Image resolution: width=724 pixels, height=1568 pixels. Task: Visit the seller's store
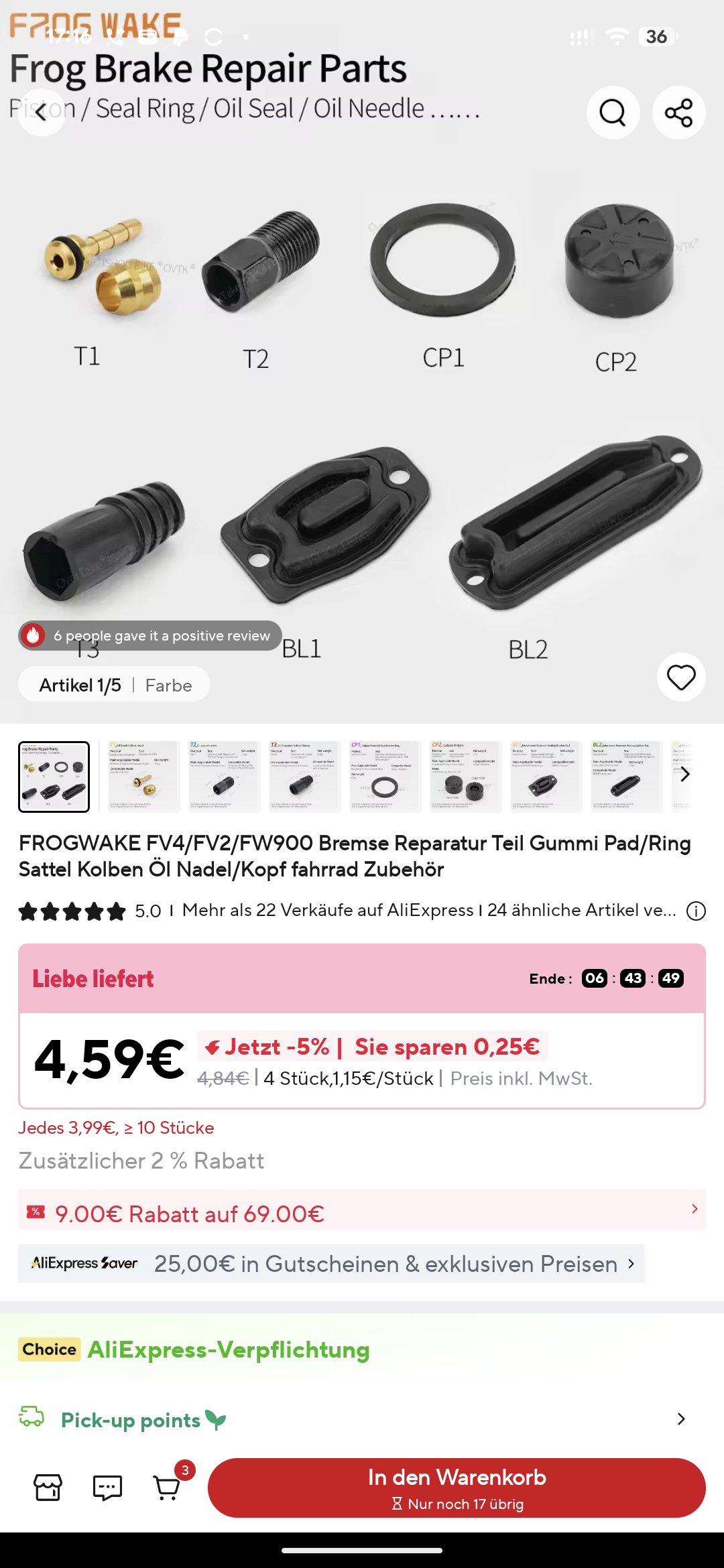pyautogui.click(x=48, y=1488)
